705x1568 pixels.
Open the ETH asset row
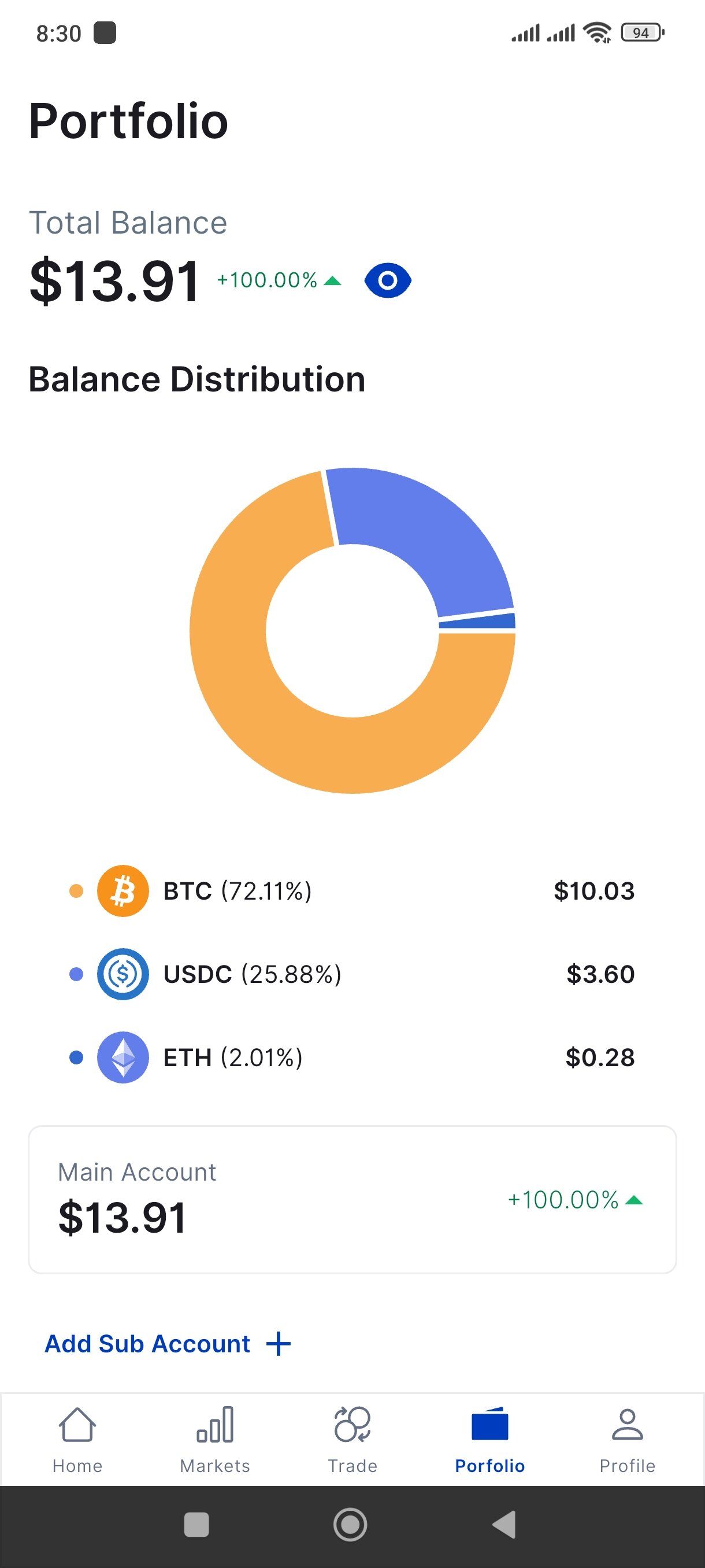[352, 1057]
